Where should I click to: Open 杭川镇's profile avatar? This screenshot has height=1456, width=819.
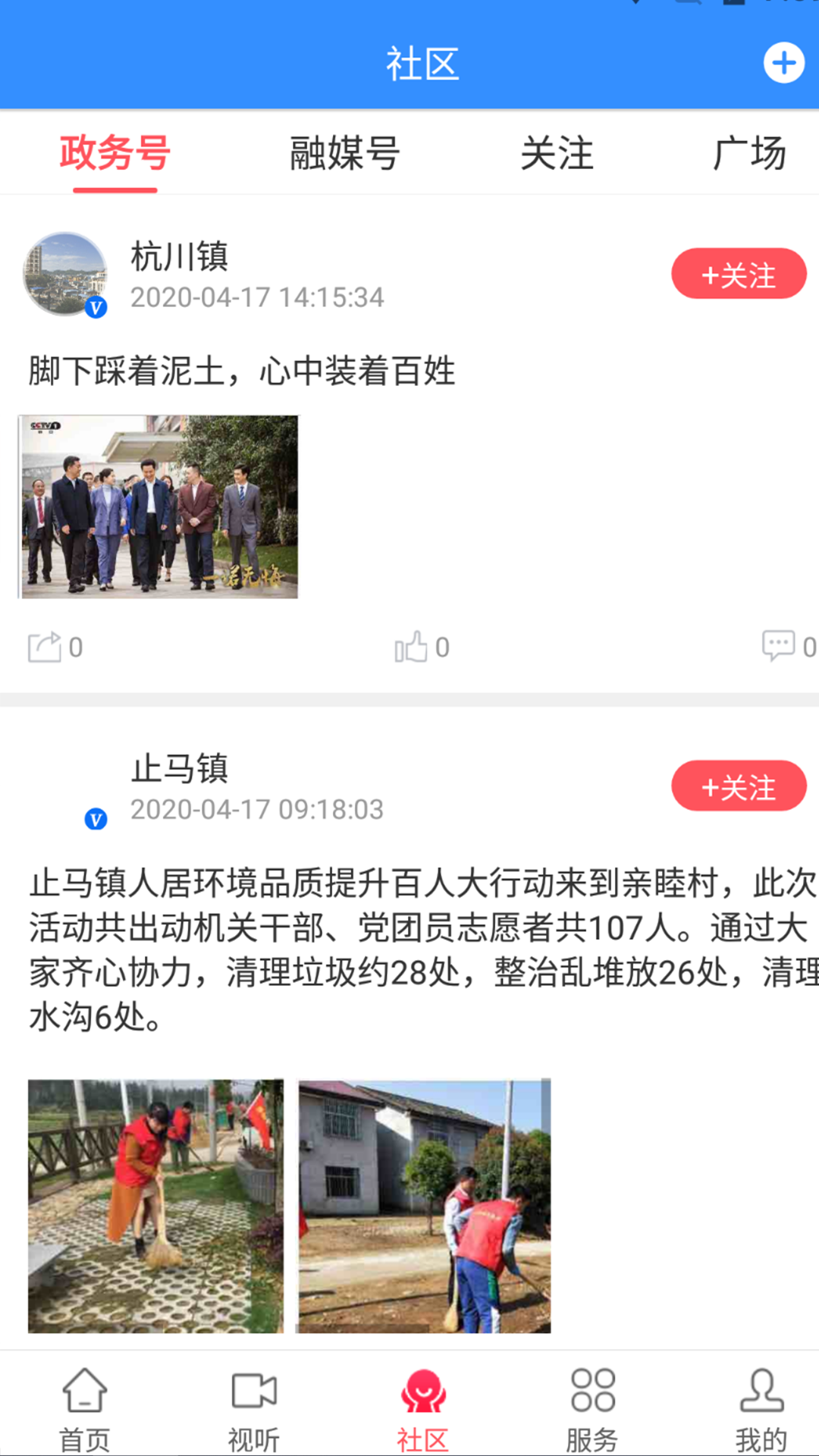coord(65,274)
